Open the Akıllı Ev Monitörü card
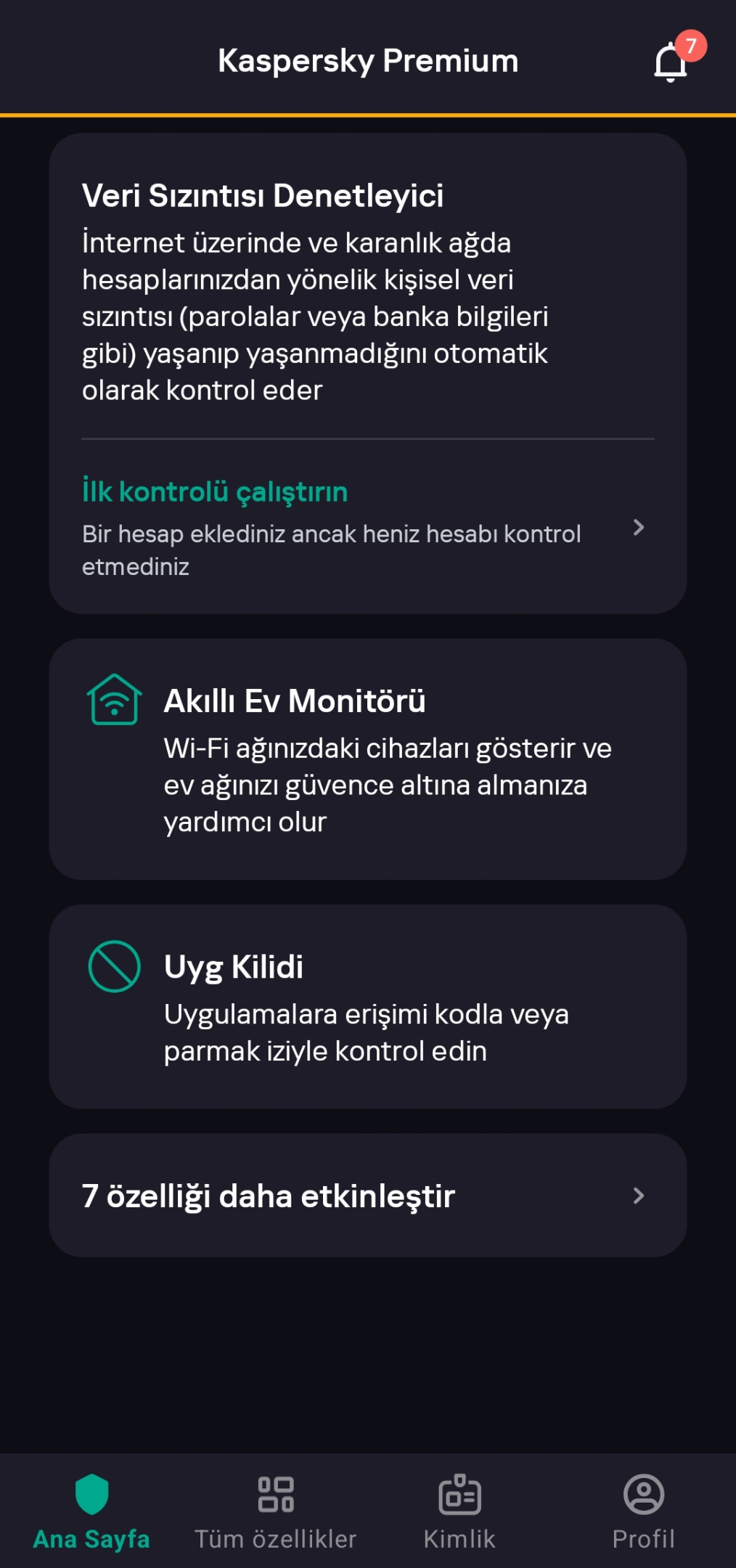This screenshot has width=736, height=1568. click(367, 759)
